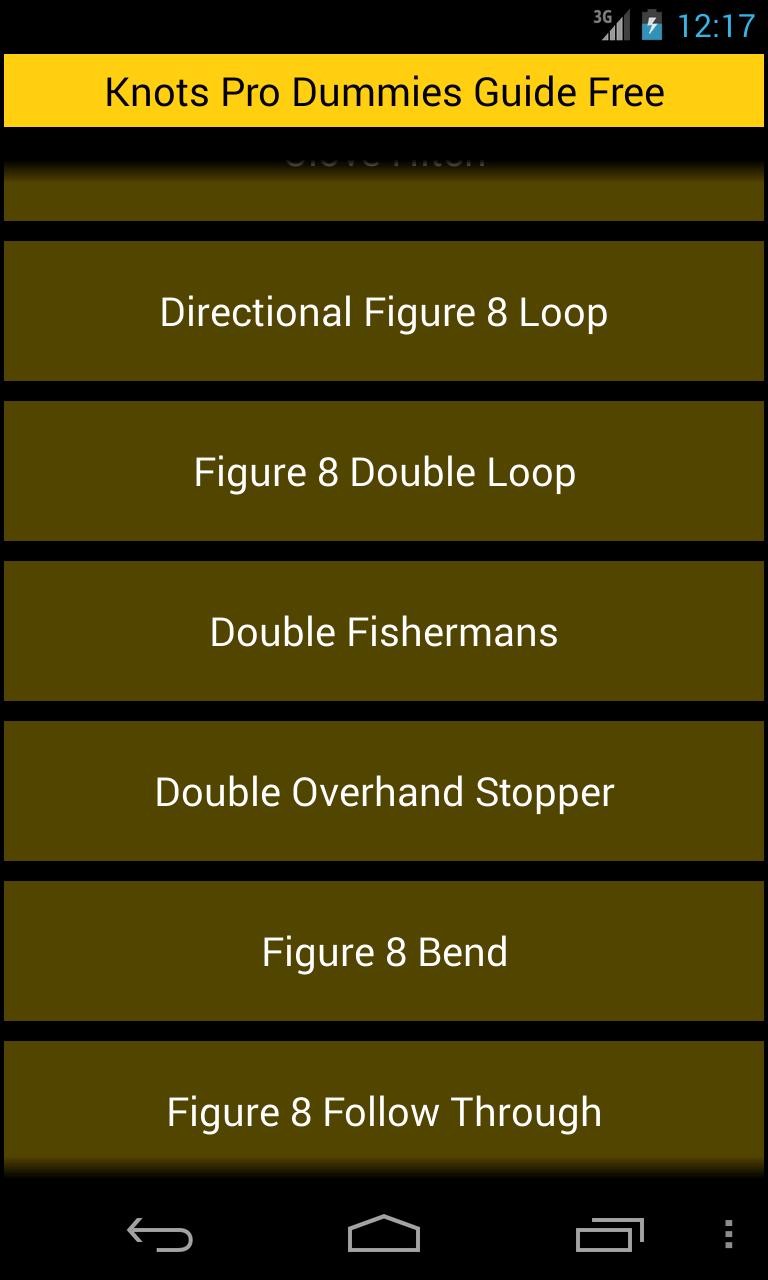Choose the Figure 8 Bend knot
The image size is (768, 1280).
(384, 951)
